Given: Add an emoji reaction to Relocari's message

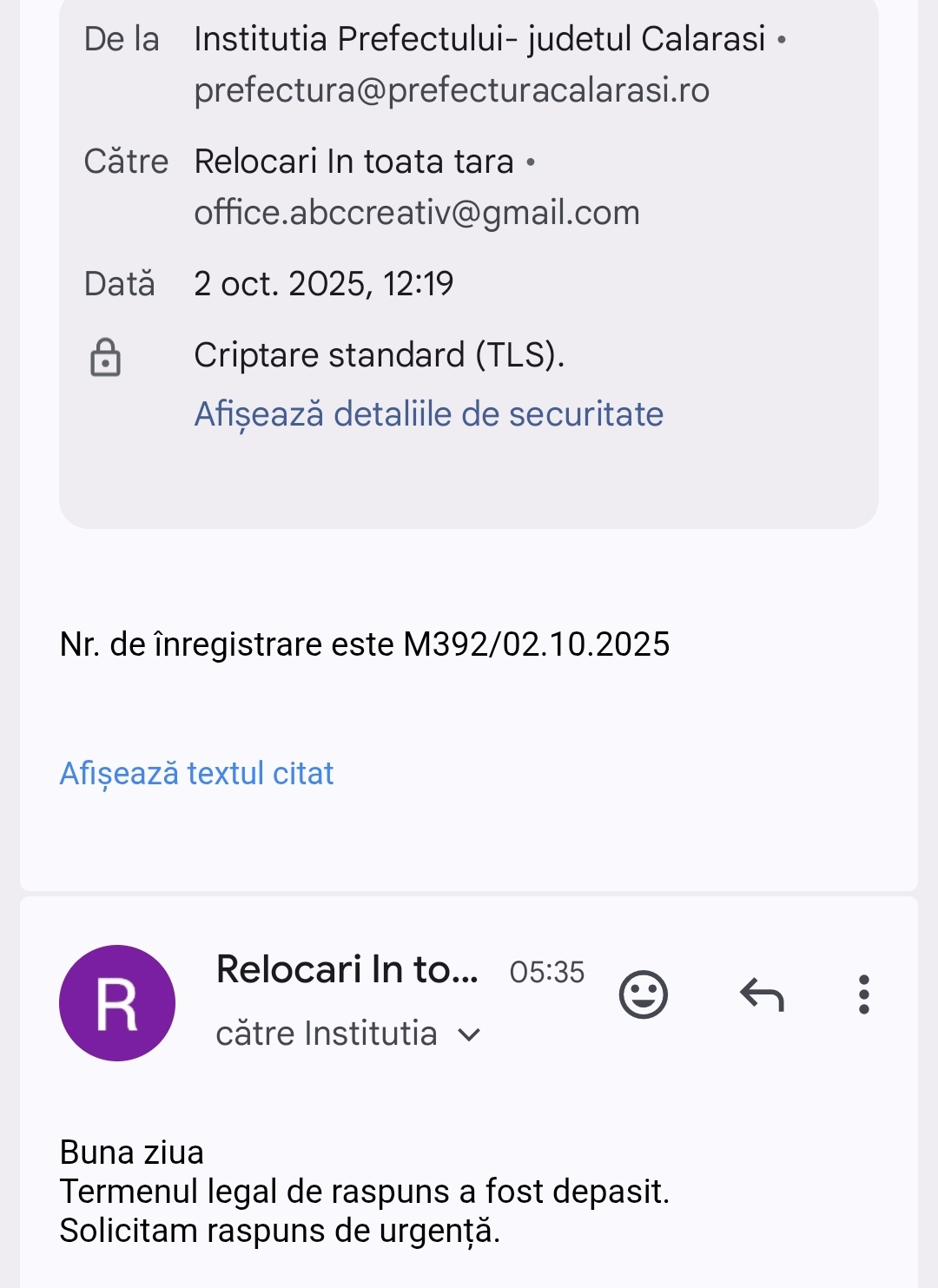Looking at the screenshot, I should [x=643, y=994].
